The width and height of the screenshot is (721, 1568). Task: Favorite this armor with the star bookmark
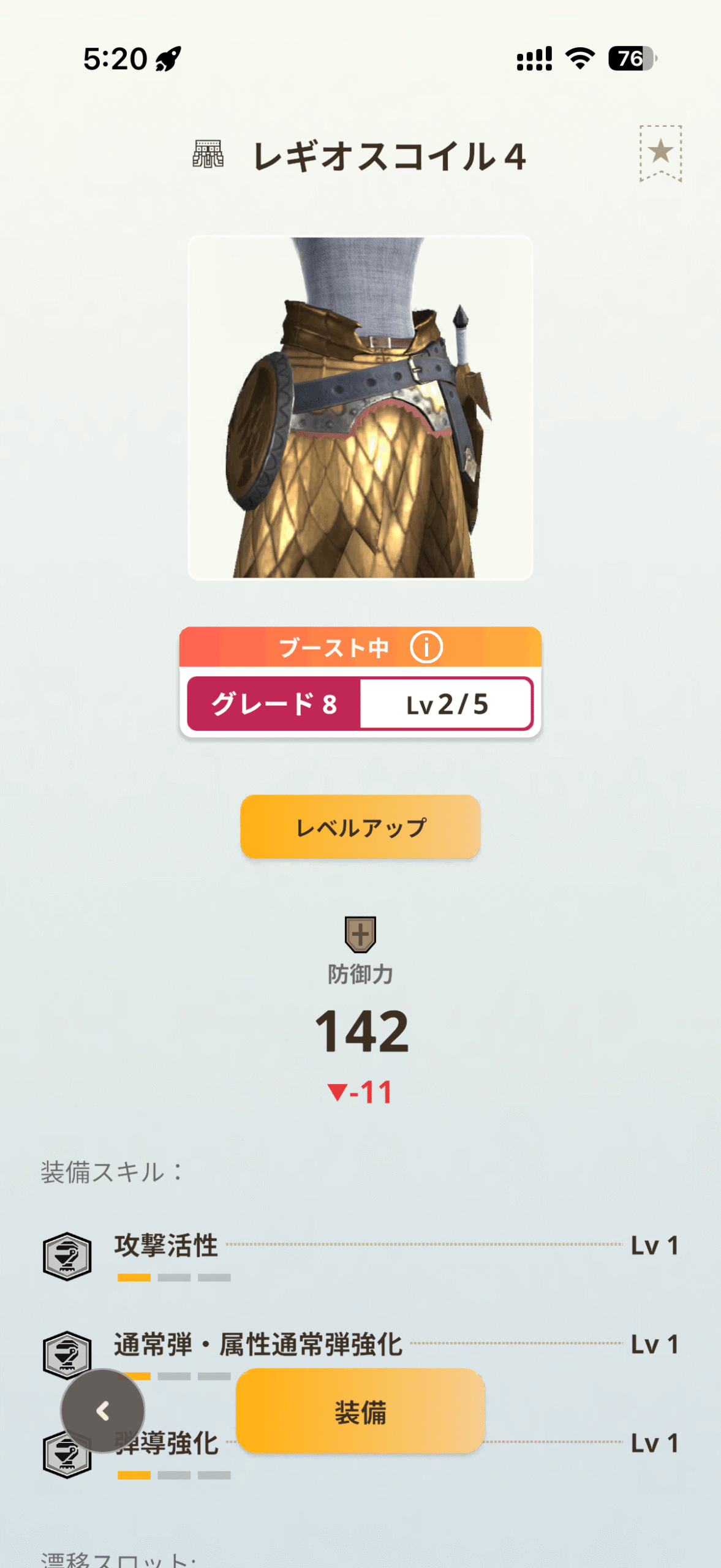click(x=660, y=153)
